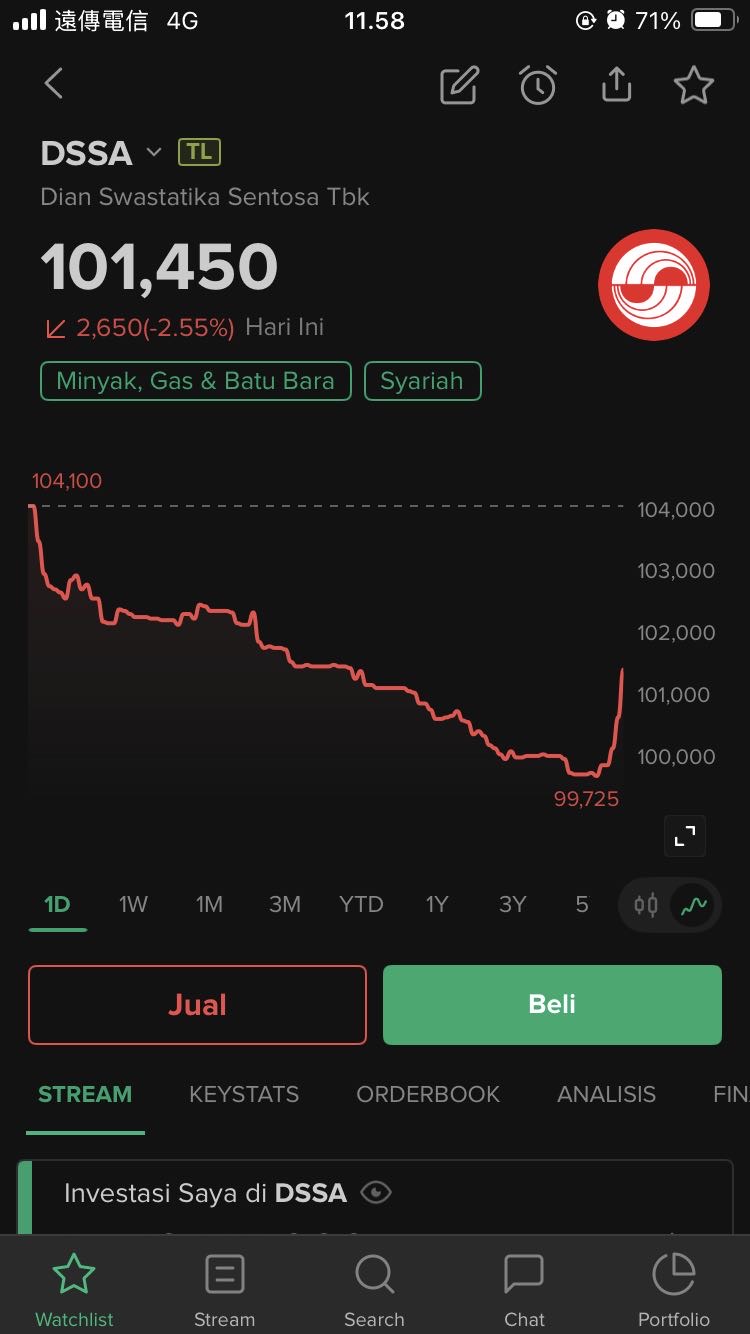The image size is (750, 1334).
Task: Show the YTD chart range
Action: click(x=361, y=905)
